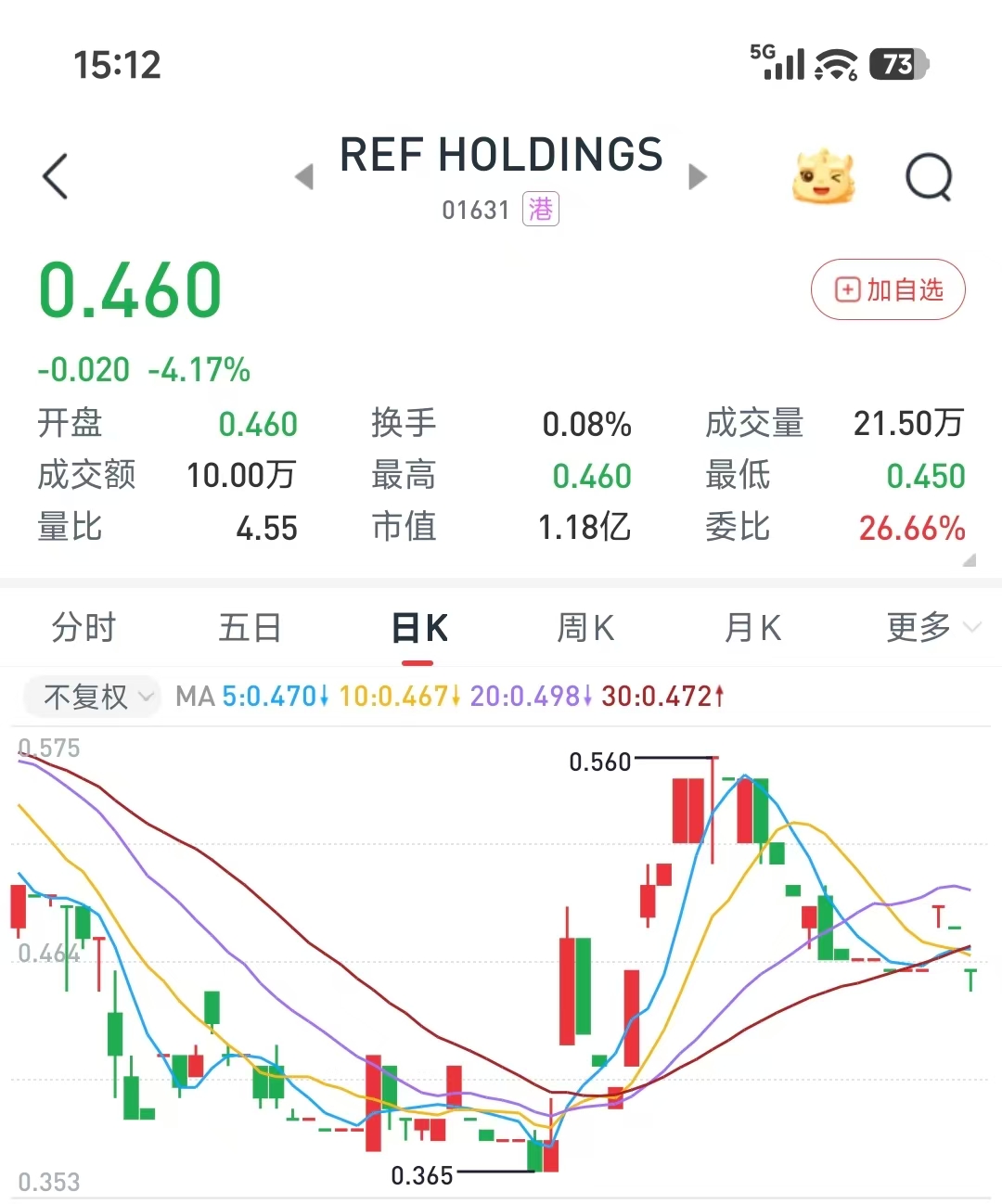This screenshot has width=1002, height=1204.
Task: Open stock search magnifier
Action: coord(929,176)
